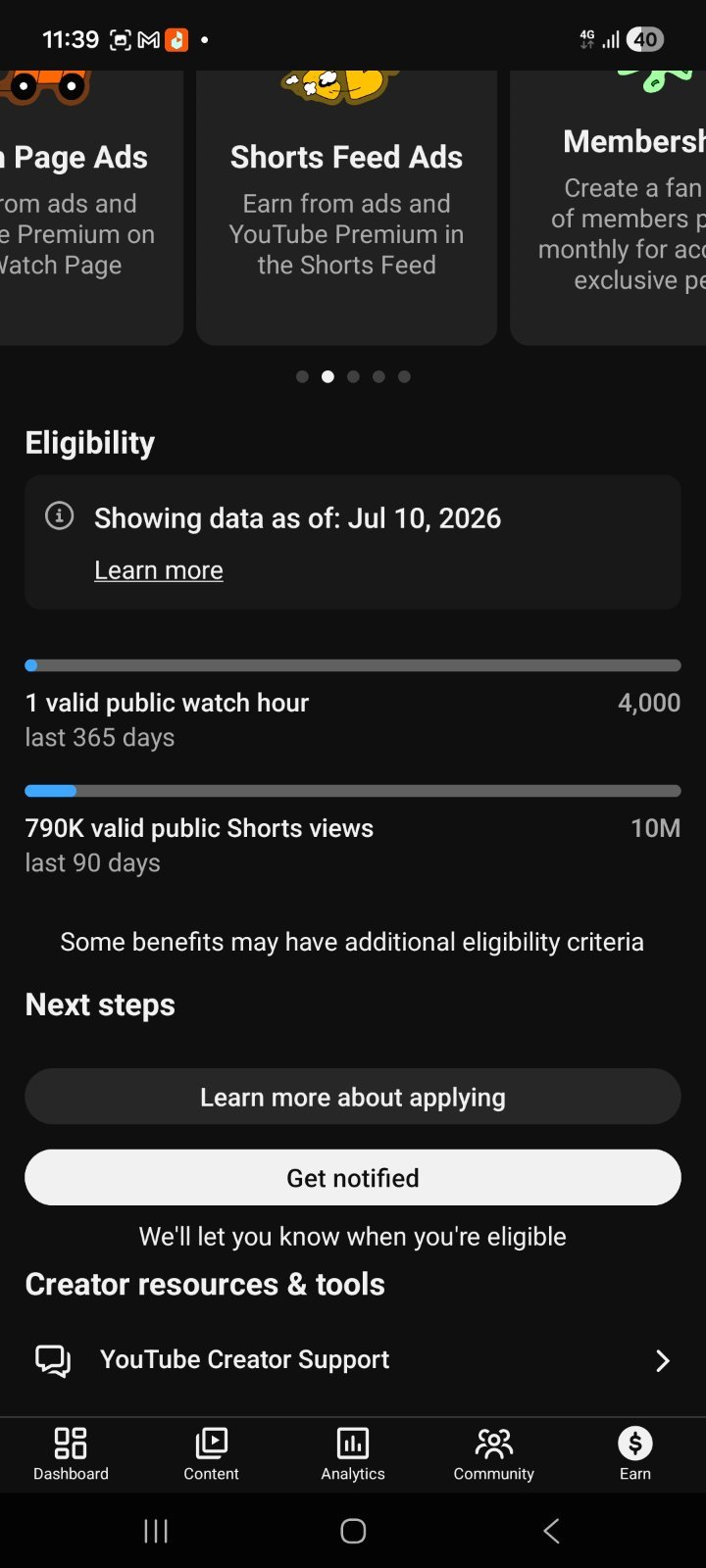706x1568 pixels.
Task: Tap the info icon beside Showing data
Action: pyautogui.click(x=60, y=515)
